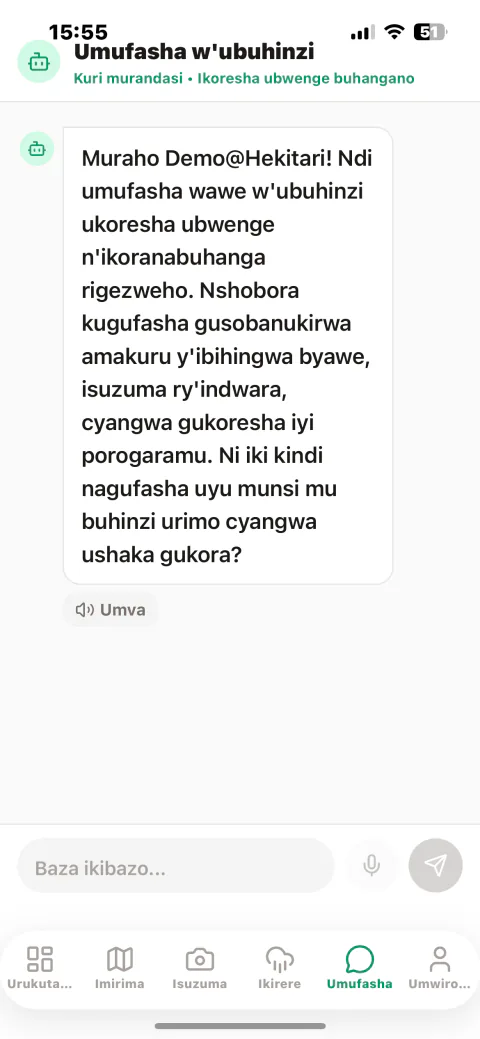Send the message with the arrow button
Image resolution: width=480 pixels, height=1039 pixels.
click(436, 865)
